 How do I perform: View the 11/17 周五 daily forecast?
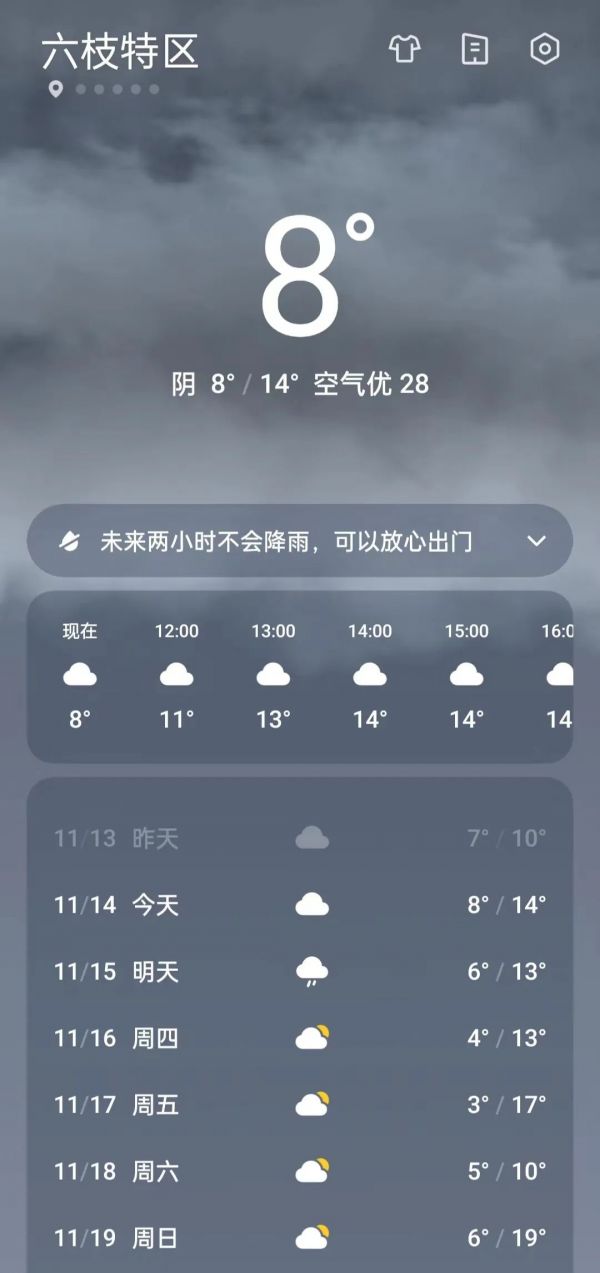point(300,1104)
